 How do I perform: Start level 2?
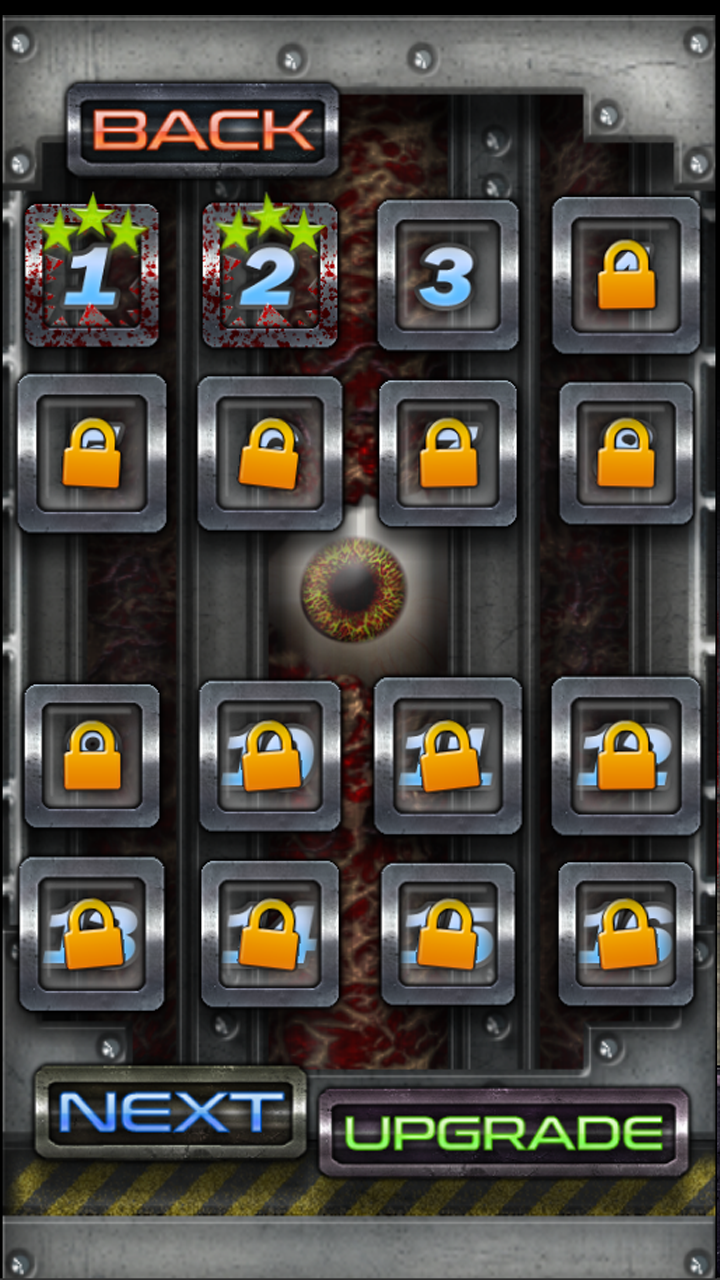tap(270, 274)
